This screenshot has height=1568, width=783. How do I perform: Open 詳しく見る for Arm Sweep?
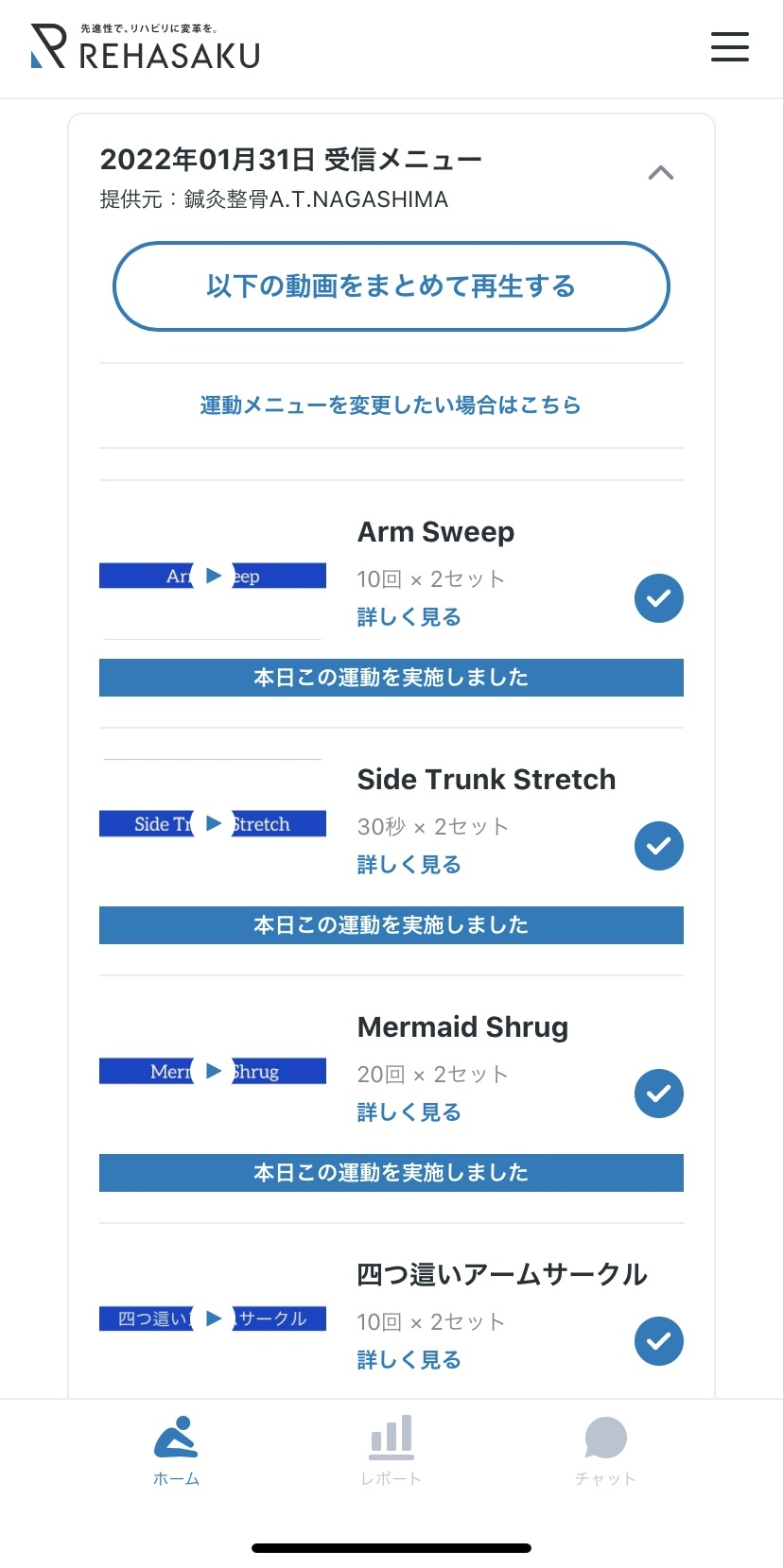409,617
